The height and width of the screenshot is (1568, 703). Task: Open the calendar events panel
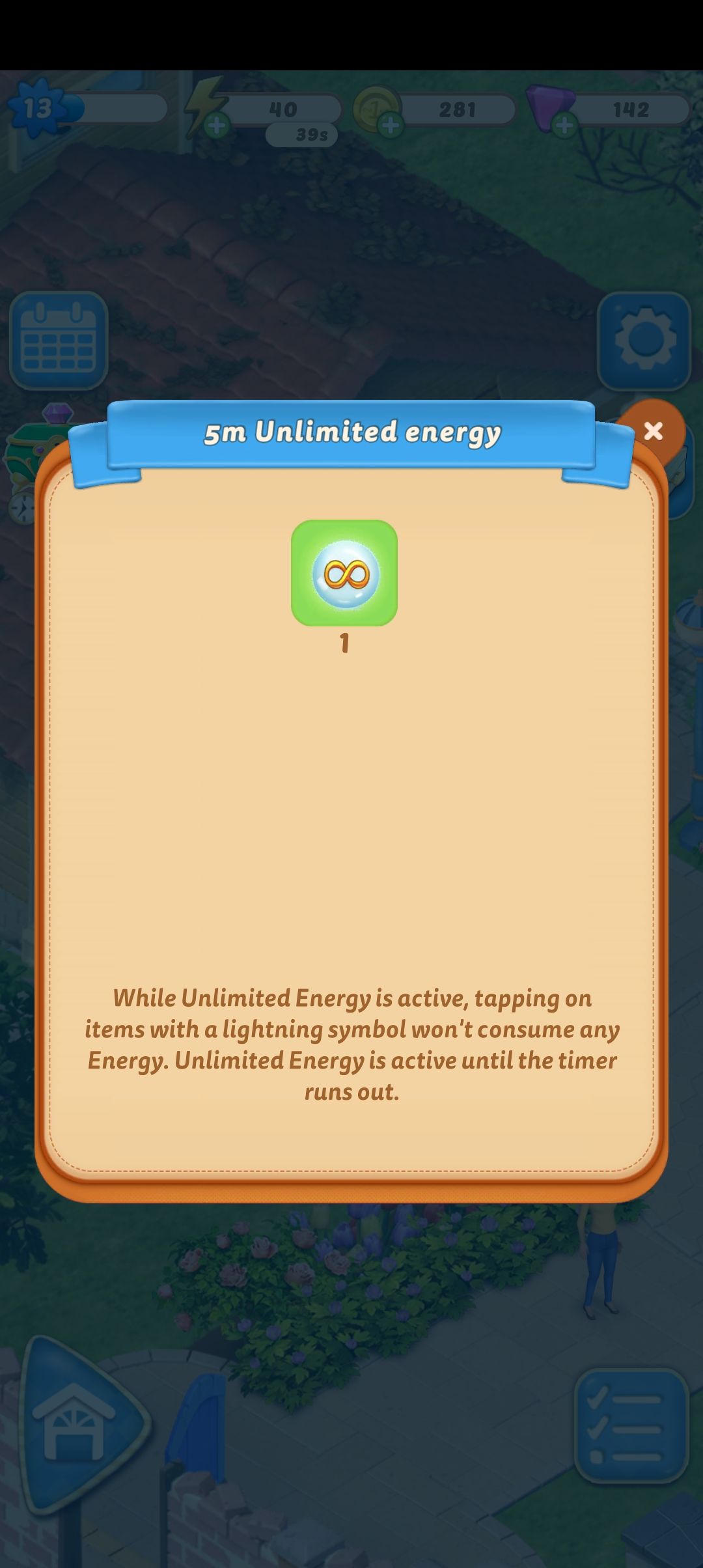57,340
